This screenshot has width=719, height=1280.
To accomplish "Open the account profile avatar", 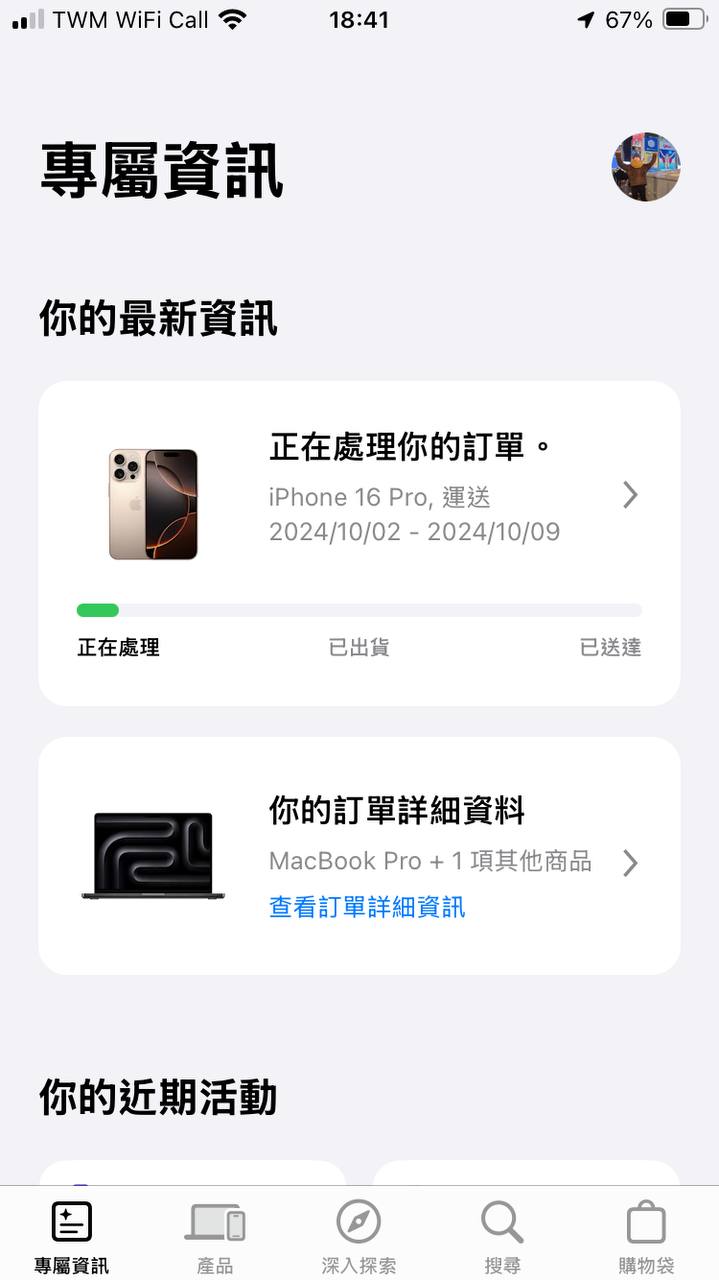I will tap(646, 167).
